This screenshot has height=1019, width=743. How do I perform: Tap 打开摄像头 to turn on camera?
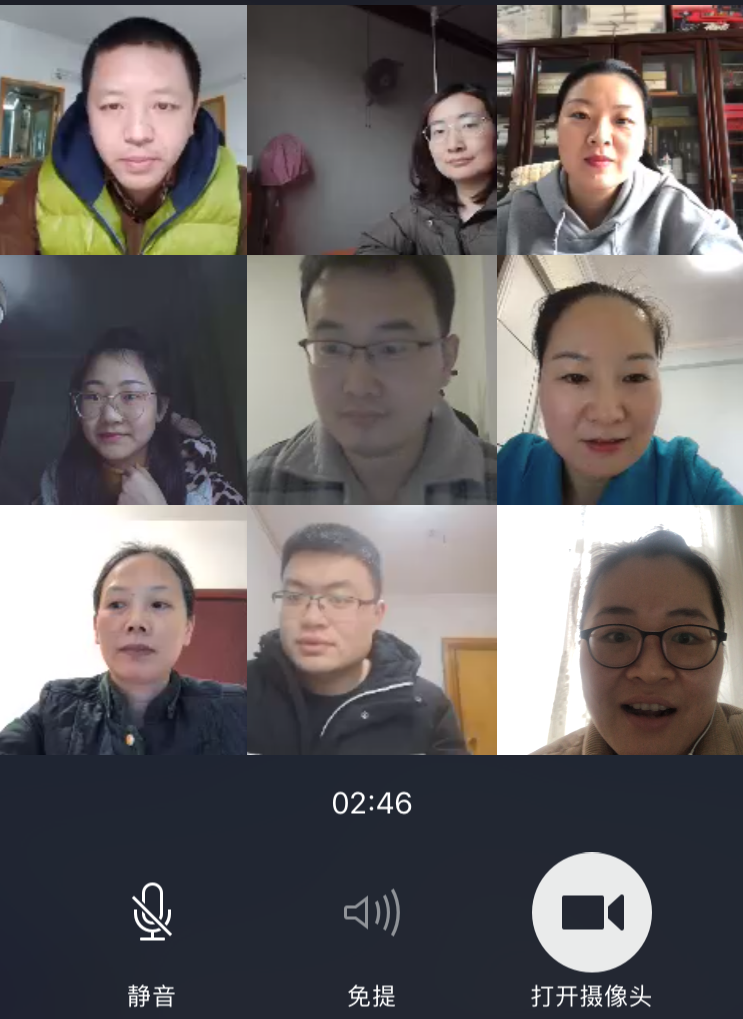point(591,912)
